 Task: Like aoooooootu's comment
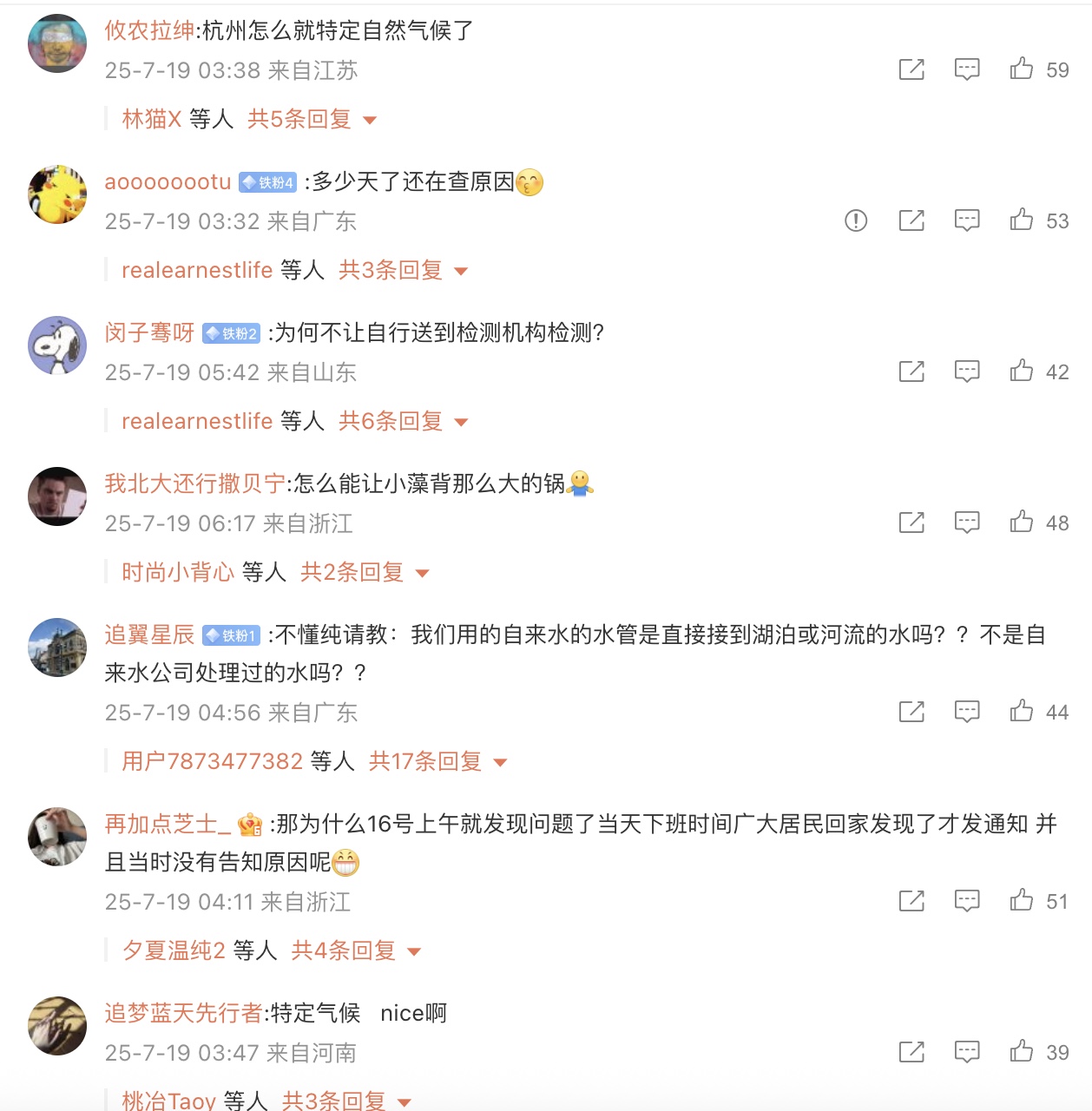(x=1022, y=220)
